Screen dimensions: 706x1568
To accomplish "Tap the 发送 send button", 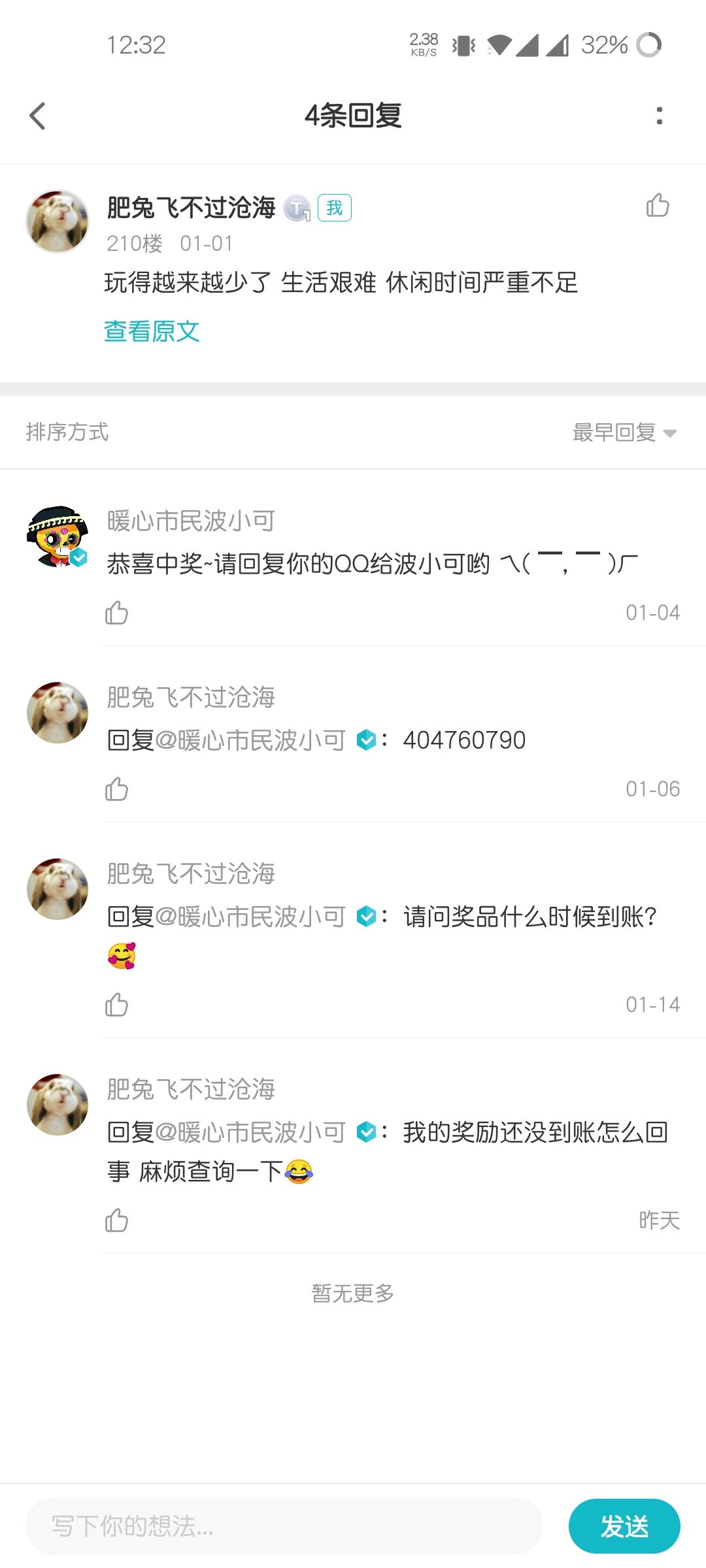I will (x=624, y=1526).
